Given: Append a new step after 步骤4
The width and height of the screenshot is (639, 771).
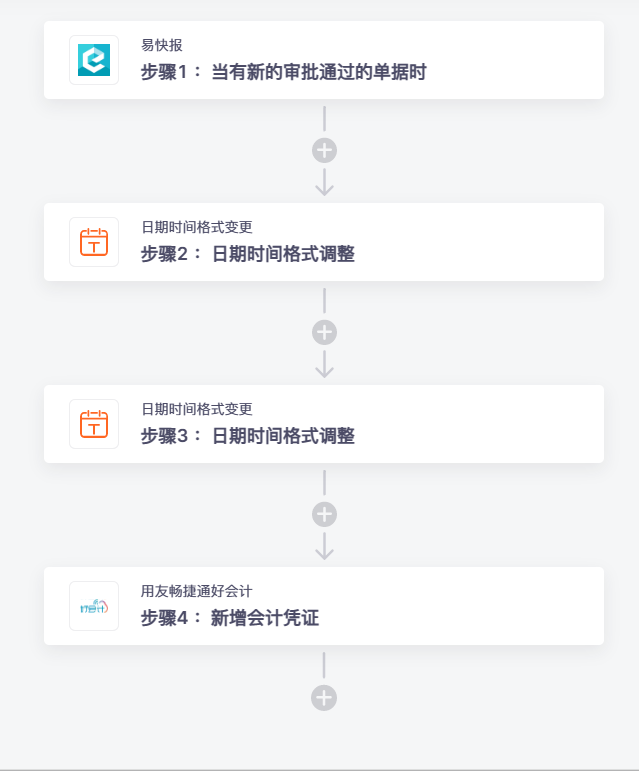Looking at the screenshot, I should click(x=324, y=698).
